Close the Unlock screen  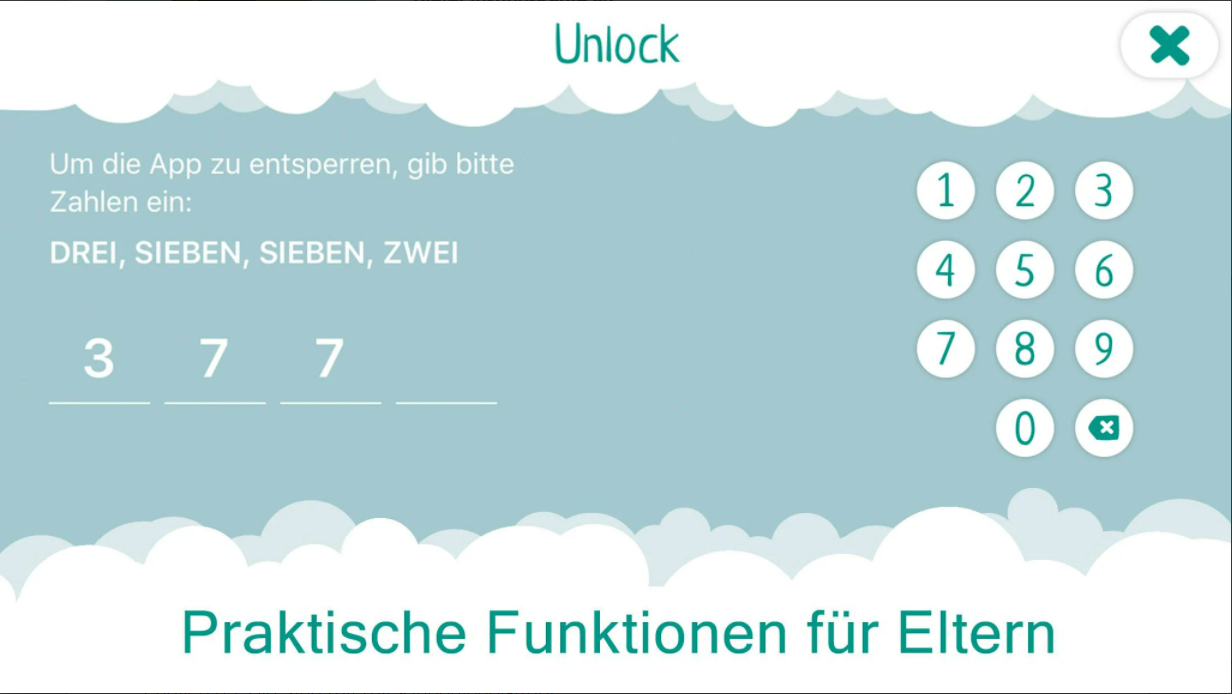[x=1168, y=46]
